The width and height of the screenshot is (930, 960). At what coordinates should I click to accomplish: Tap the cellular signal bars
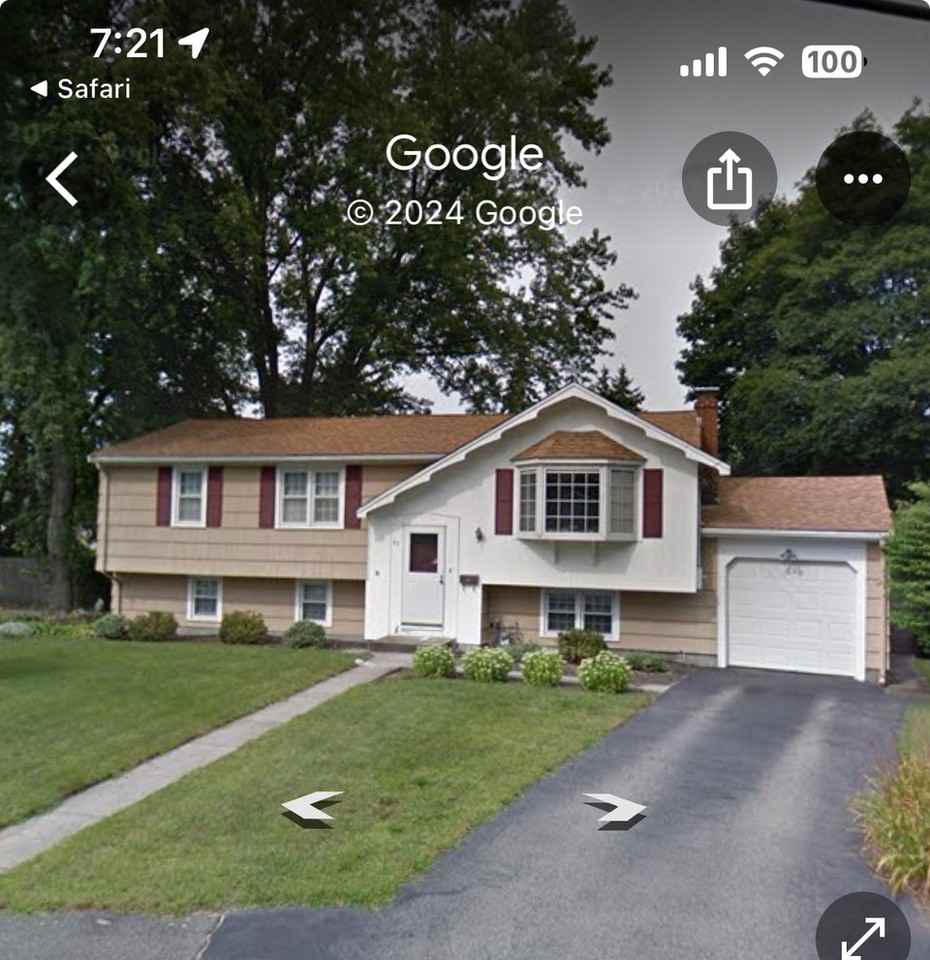coord(703,62)
